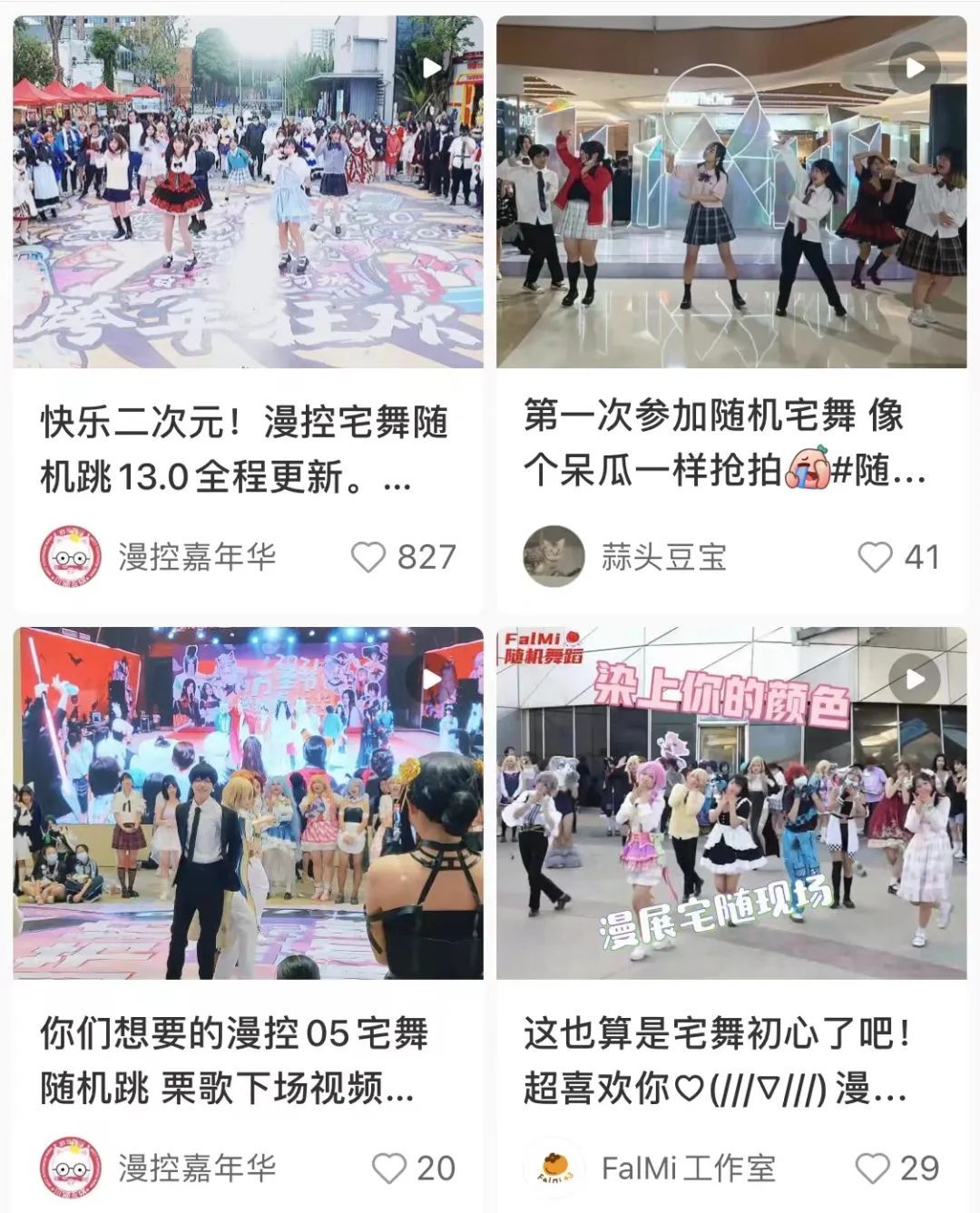Like the 漫控05宅舞 post with 20 likes

click(x=389, y=1169)
